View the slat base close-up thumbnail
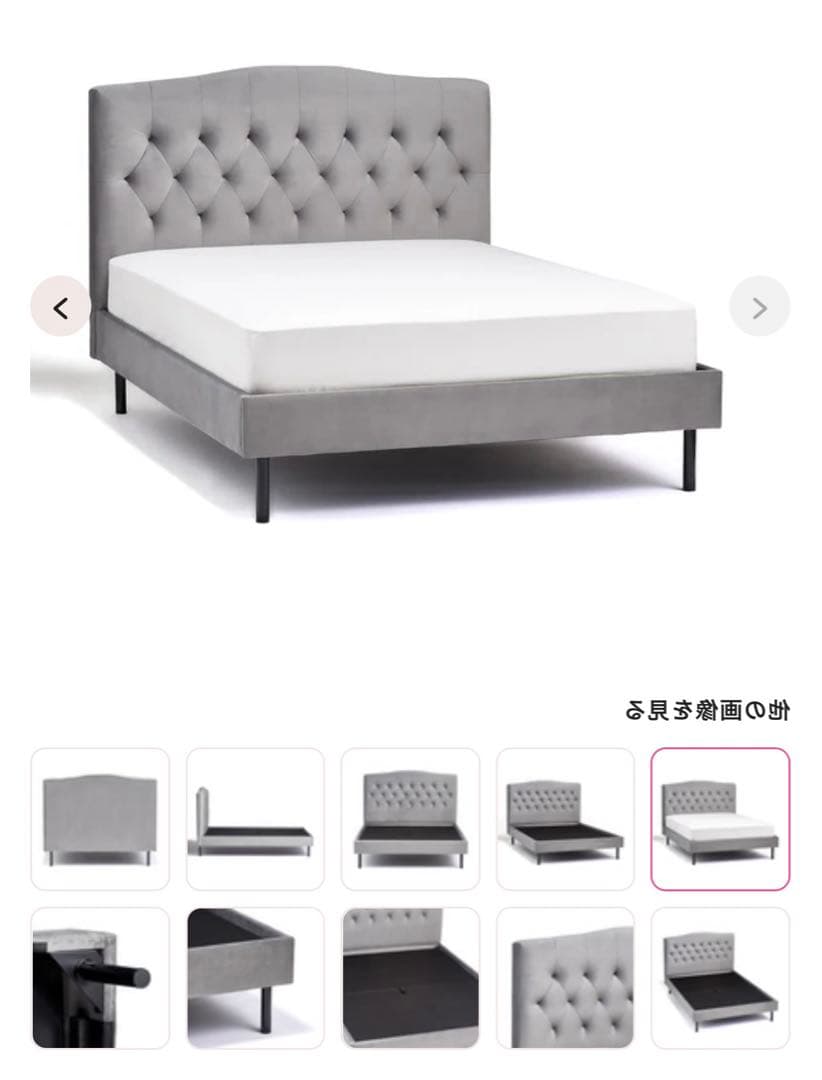 click(x=410, y=977)
